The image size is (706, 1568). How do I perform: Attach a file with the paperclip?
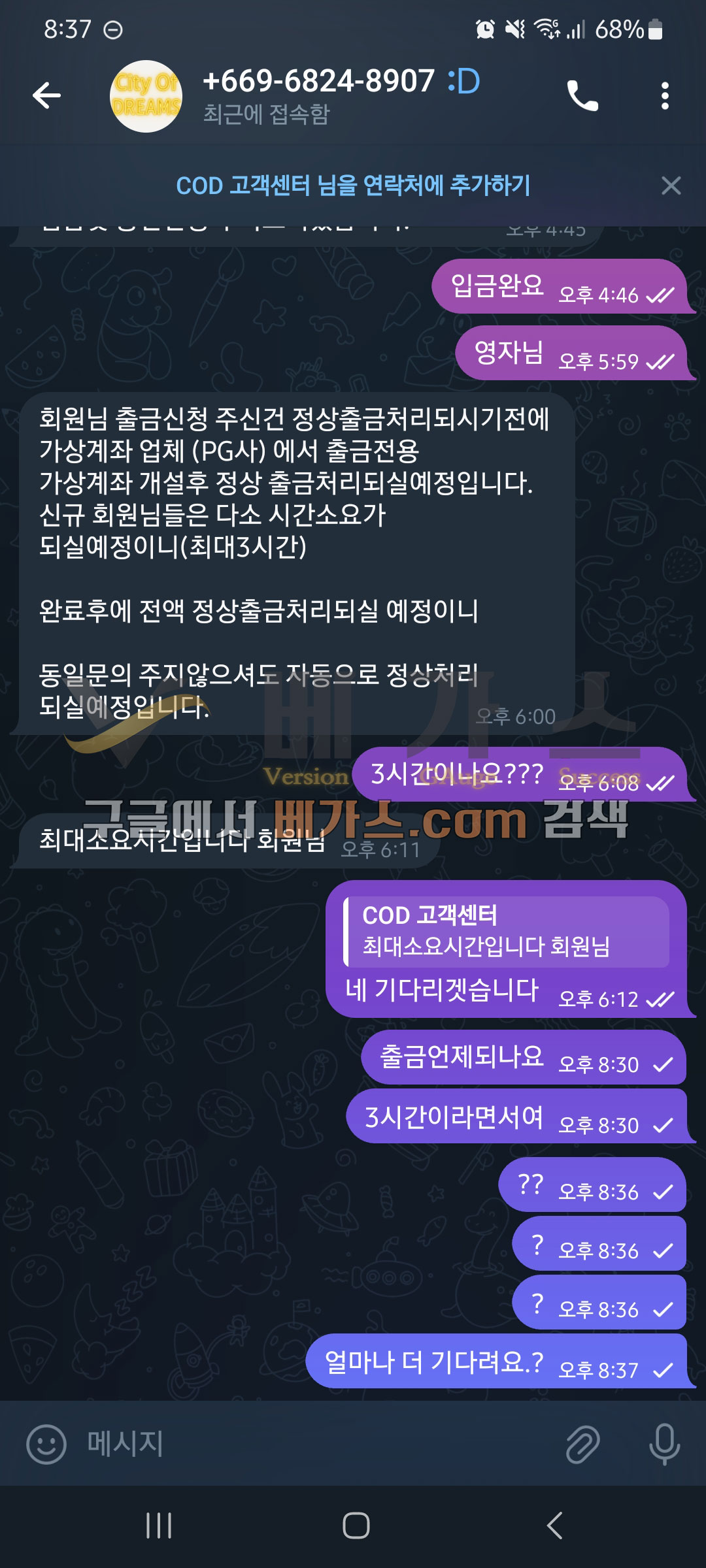tap(582, 1444)
